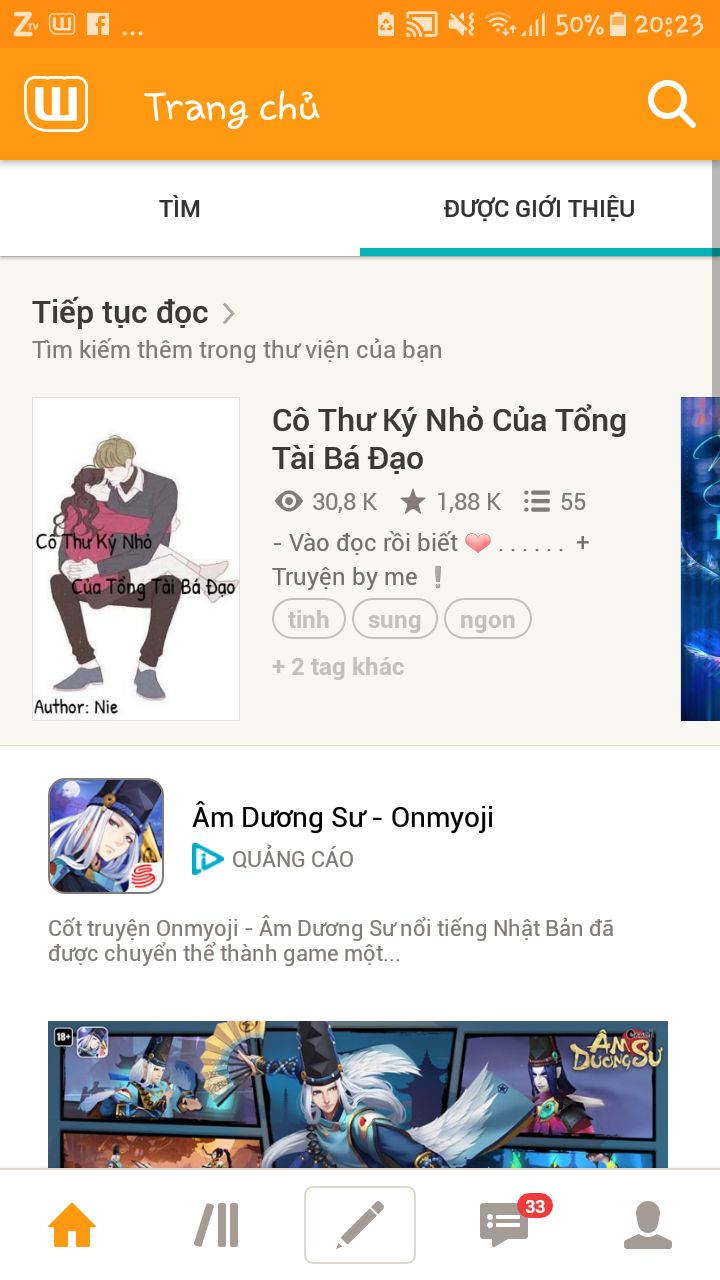720x1280 pixels.
Task: Switch to the TÌM tab
Action: (180, 209)
